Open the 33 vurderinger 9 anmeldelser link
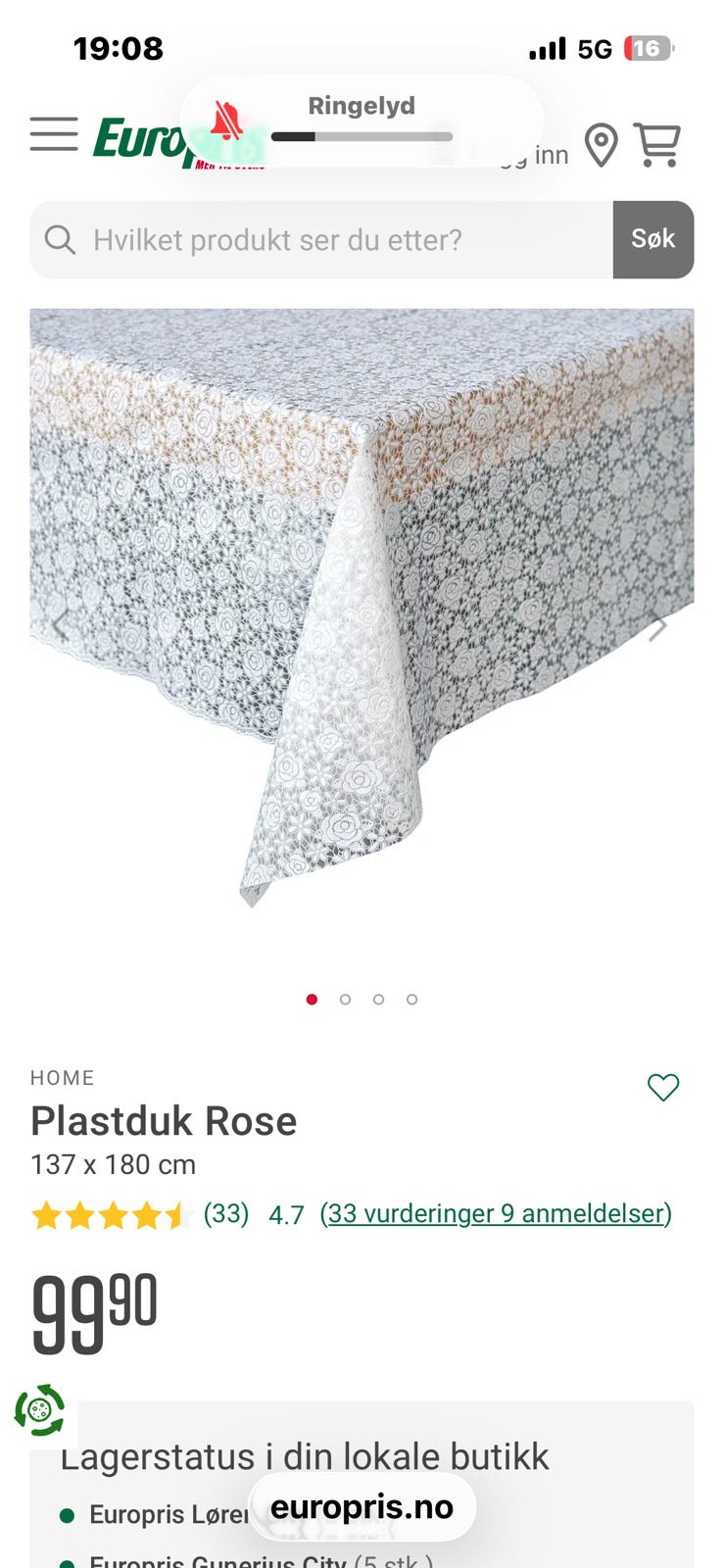724x1568 pixels. coord(496,1214)
